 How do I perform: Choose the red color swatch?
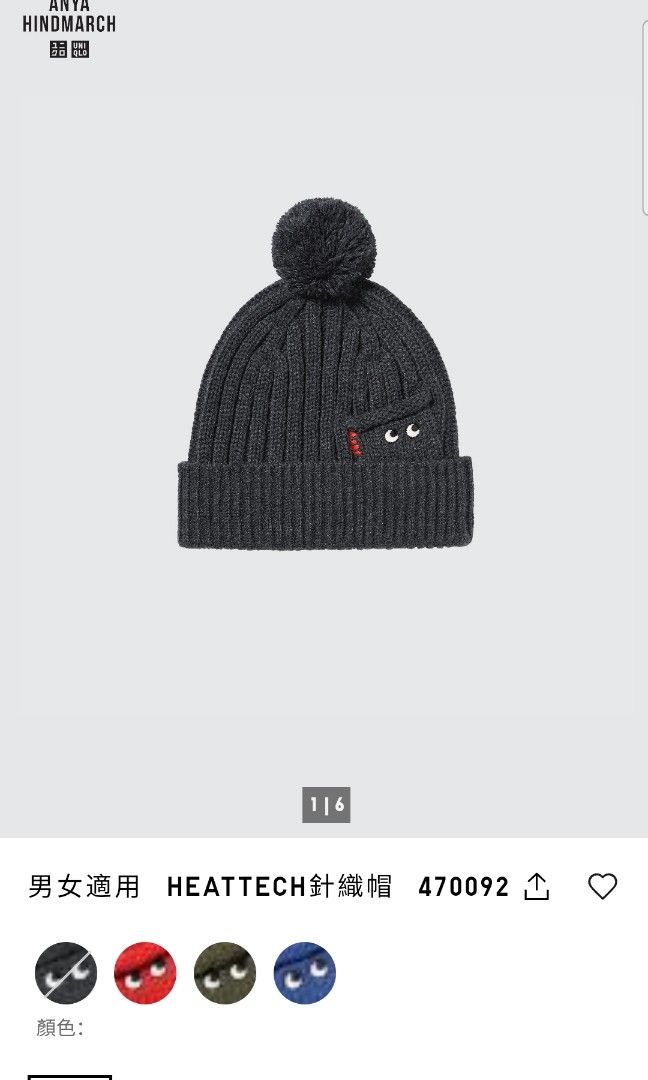[145, 973]
